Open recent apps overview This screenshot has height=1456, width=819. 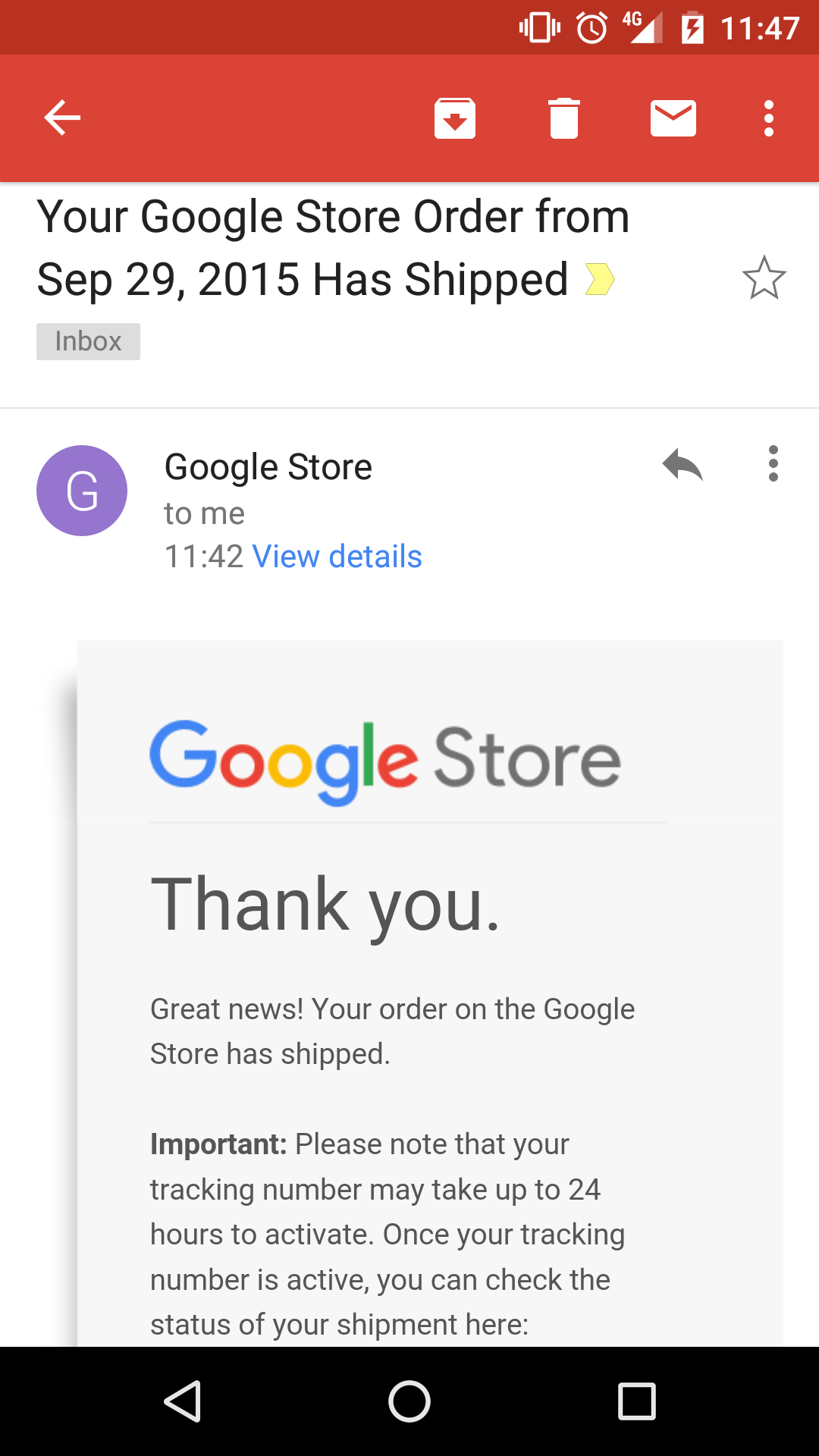pos(637,1401)
